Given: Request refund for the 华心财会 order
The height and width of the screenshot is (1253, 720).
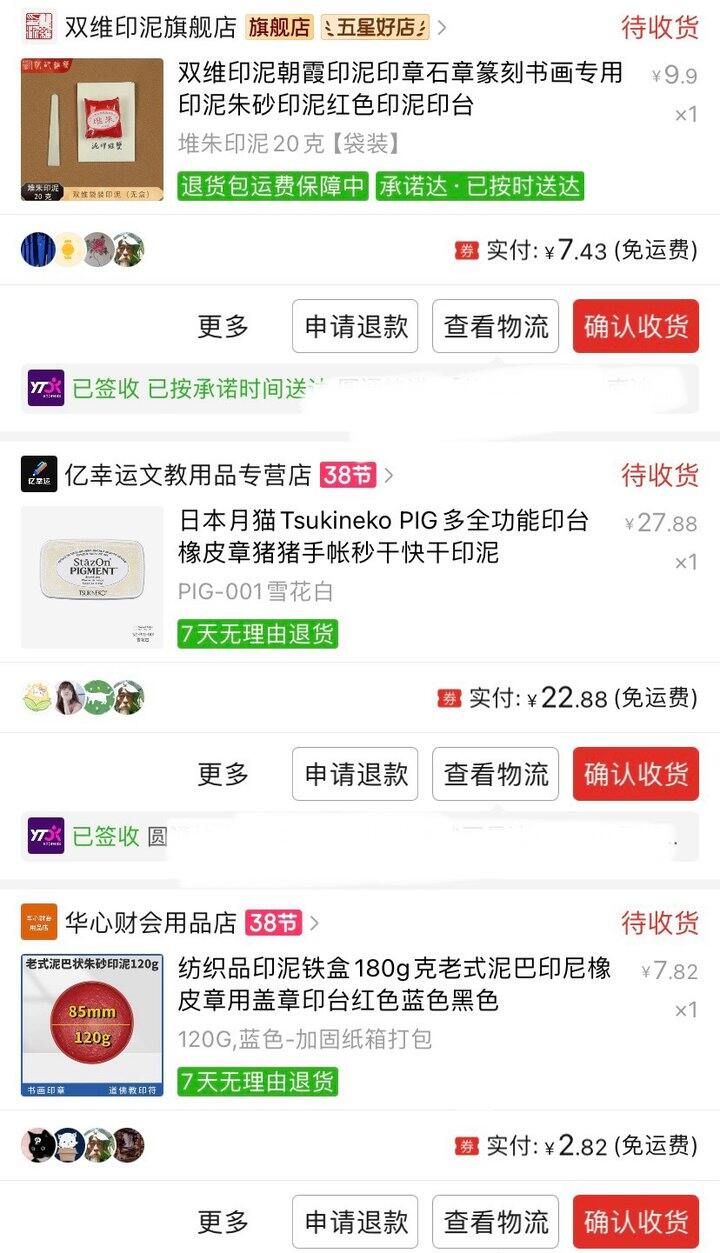Looking at the screenshot, I should pos(355,1221).
